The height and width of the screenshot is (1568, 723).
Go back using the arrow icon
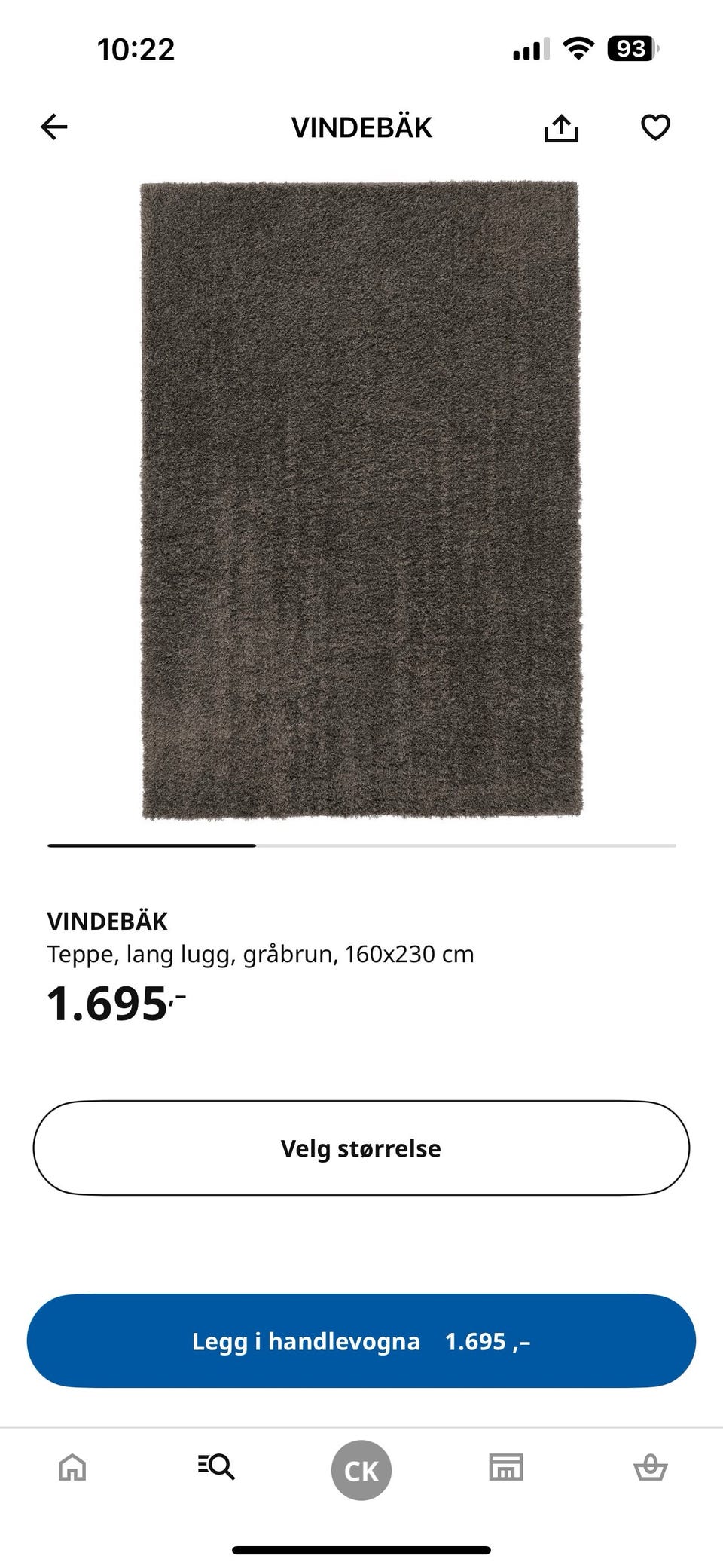tap(53, 127)
